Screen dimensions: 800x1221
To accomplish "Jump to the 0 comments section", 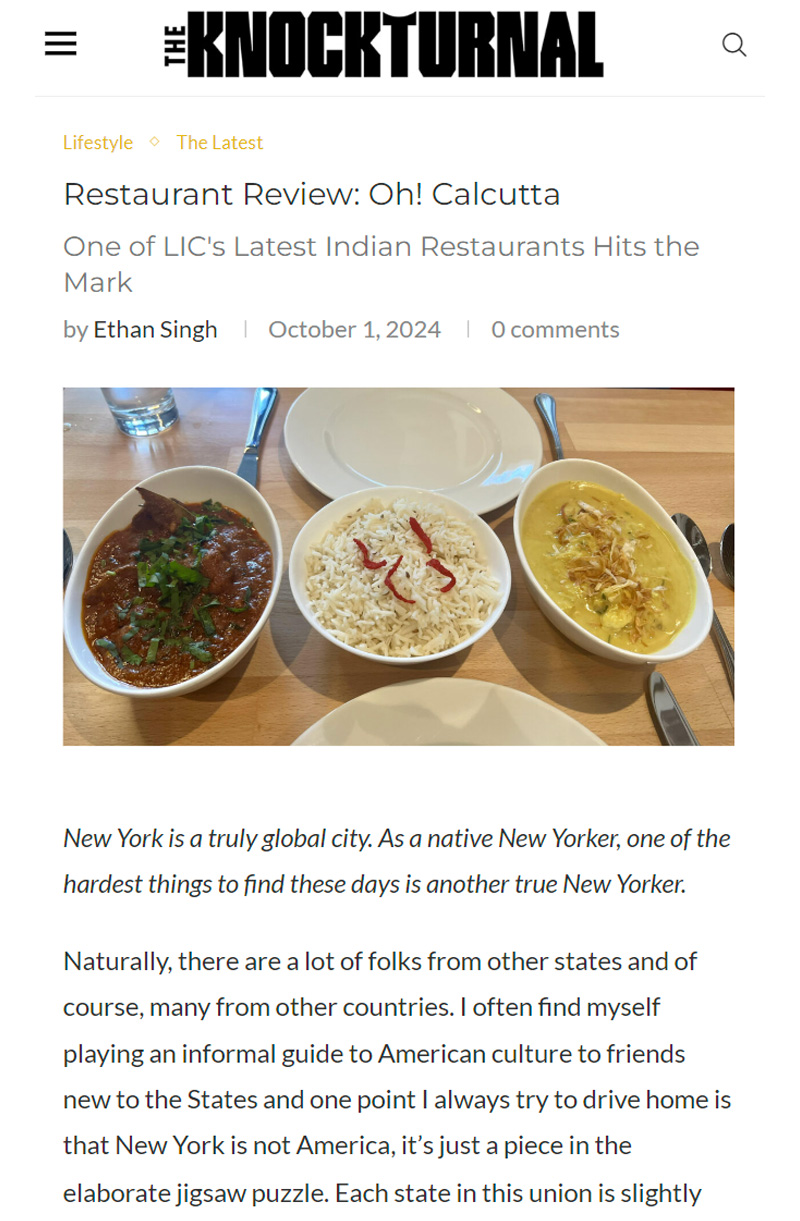I will point(555,329).
